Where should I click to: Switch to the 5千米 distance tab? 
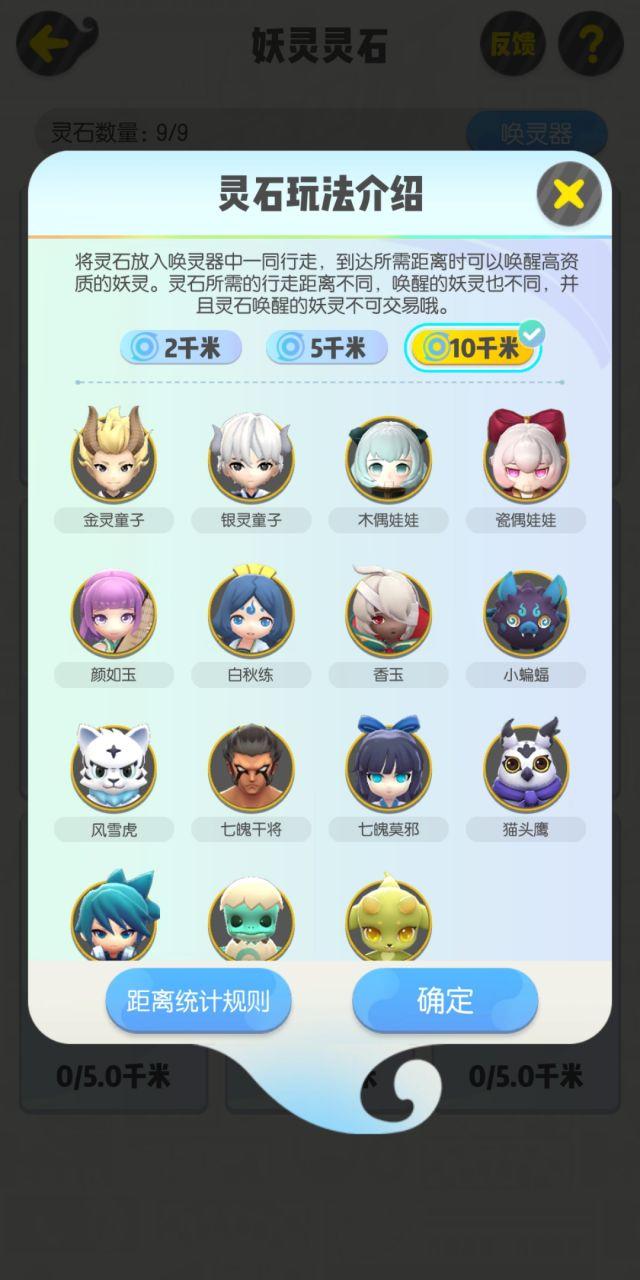tap(326, 348)
